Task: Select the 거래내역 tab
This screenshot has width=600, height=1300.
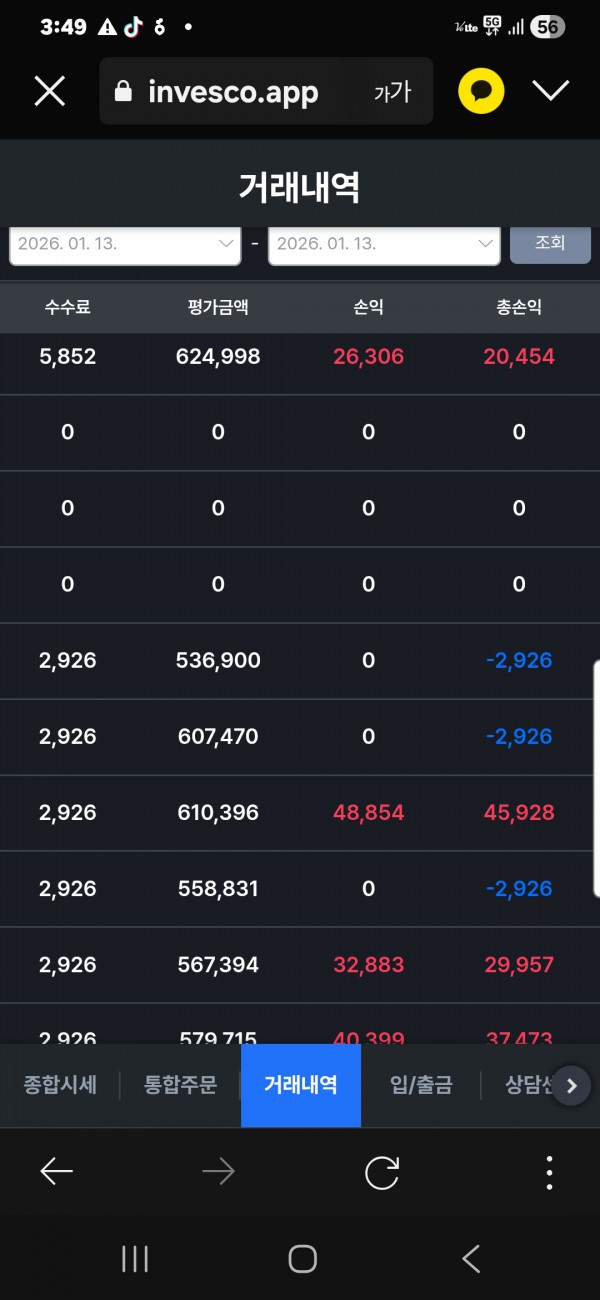Action: click(300, 1085)
